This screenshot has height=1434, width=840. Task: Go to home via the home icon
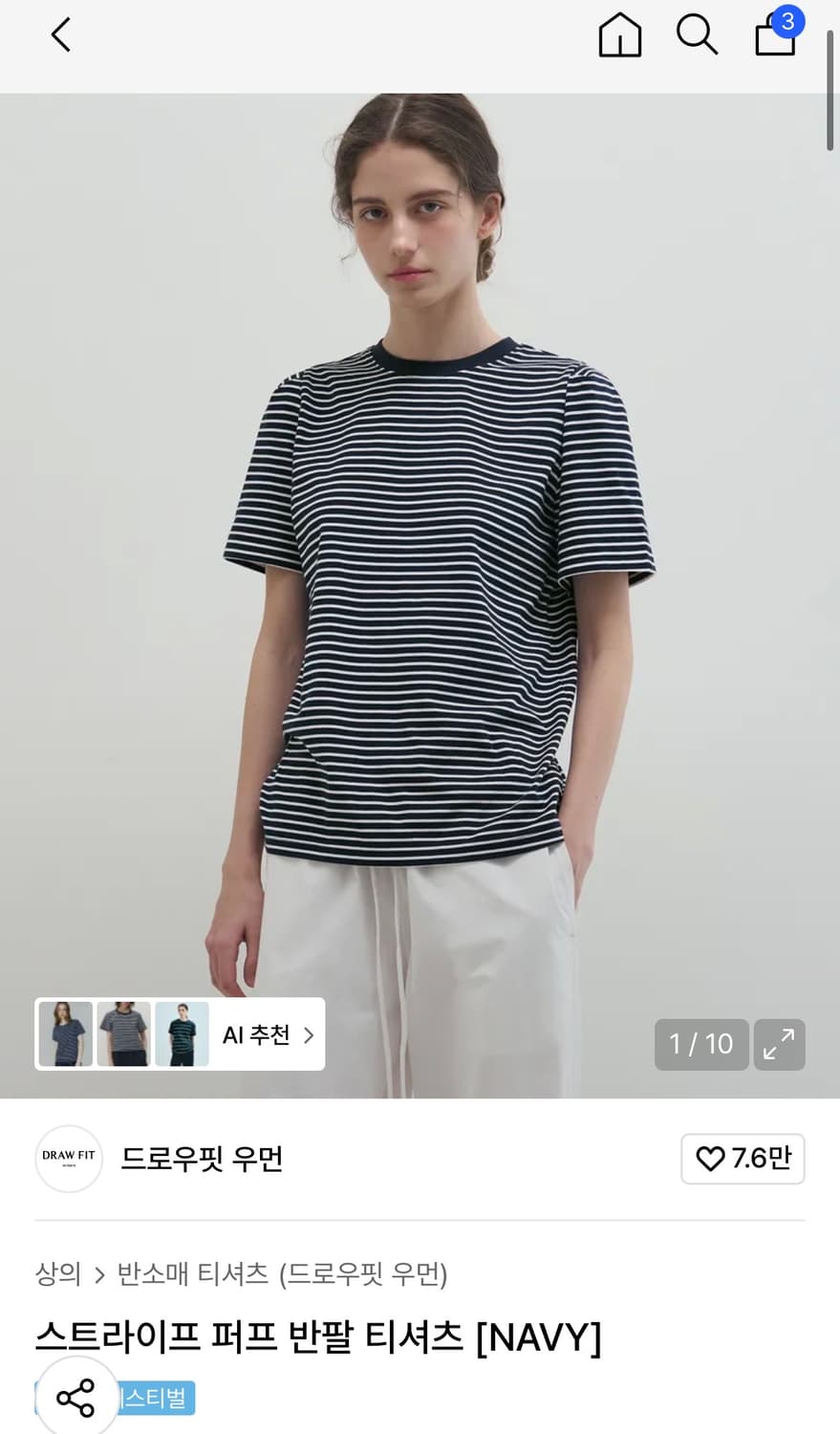point(619,36)
